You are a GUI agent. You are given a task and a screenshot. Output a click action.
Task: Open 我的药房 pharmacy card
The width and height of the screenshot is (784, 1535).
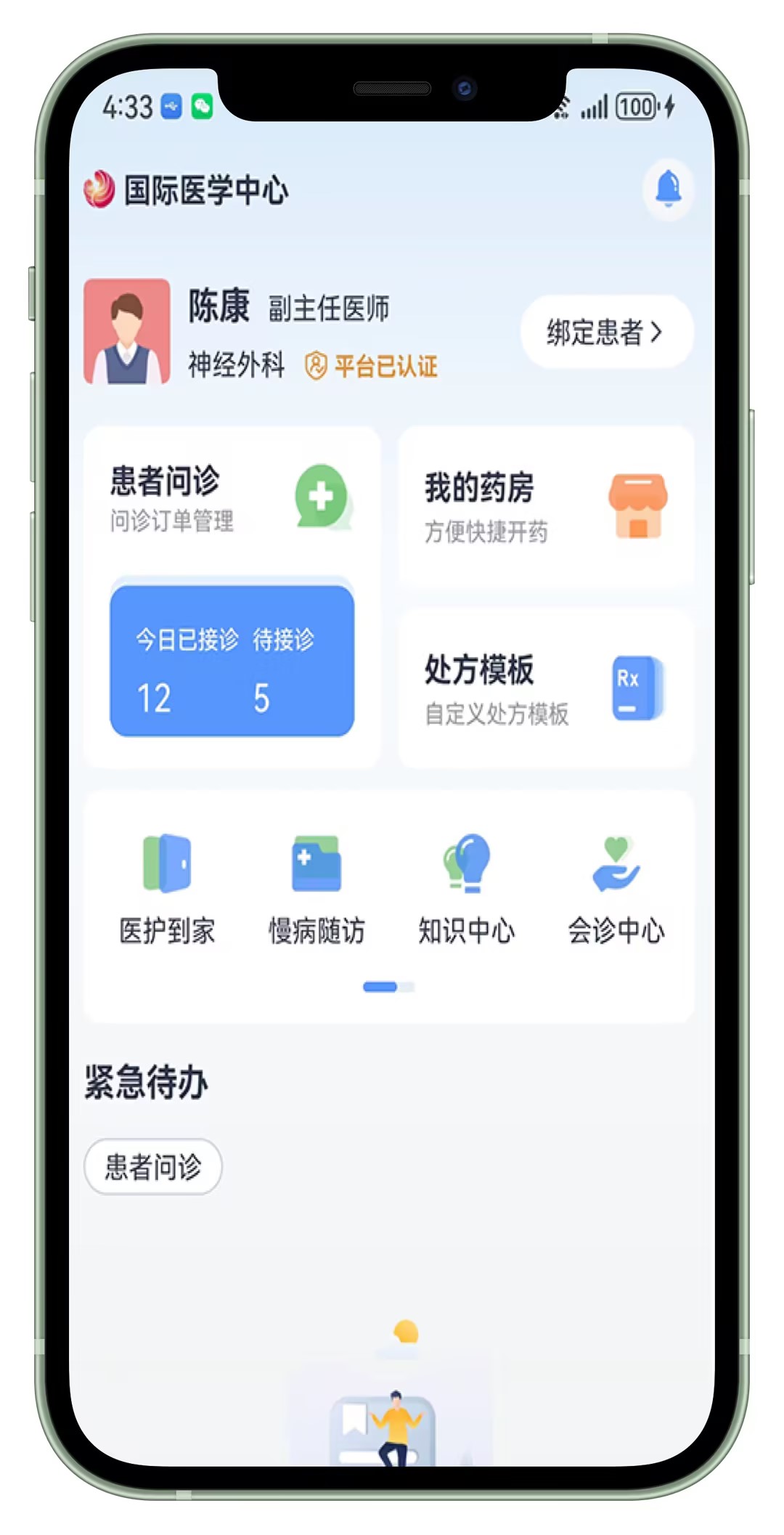546,508
